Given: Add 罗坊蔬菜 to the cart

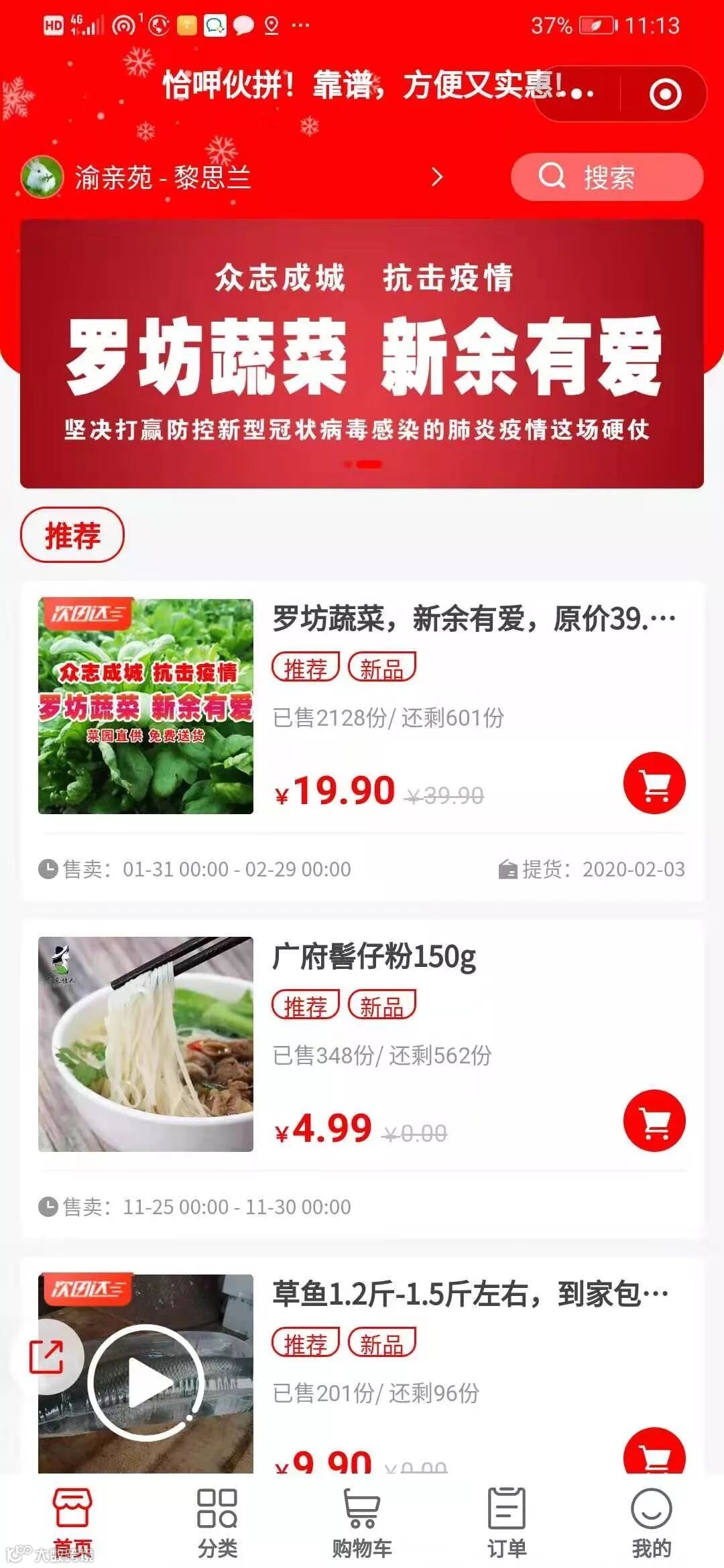Looking at the screenshot, I should (654, 783).
